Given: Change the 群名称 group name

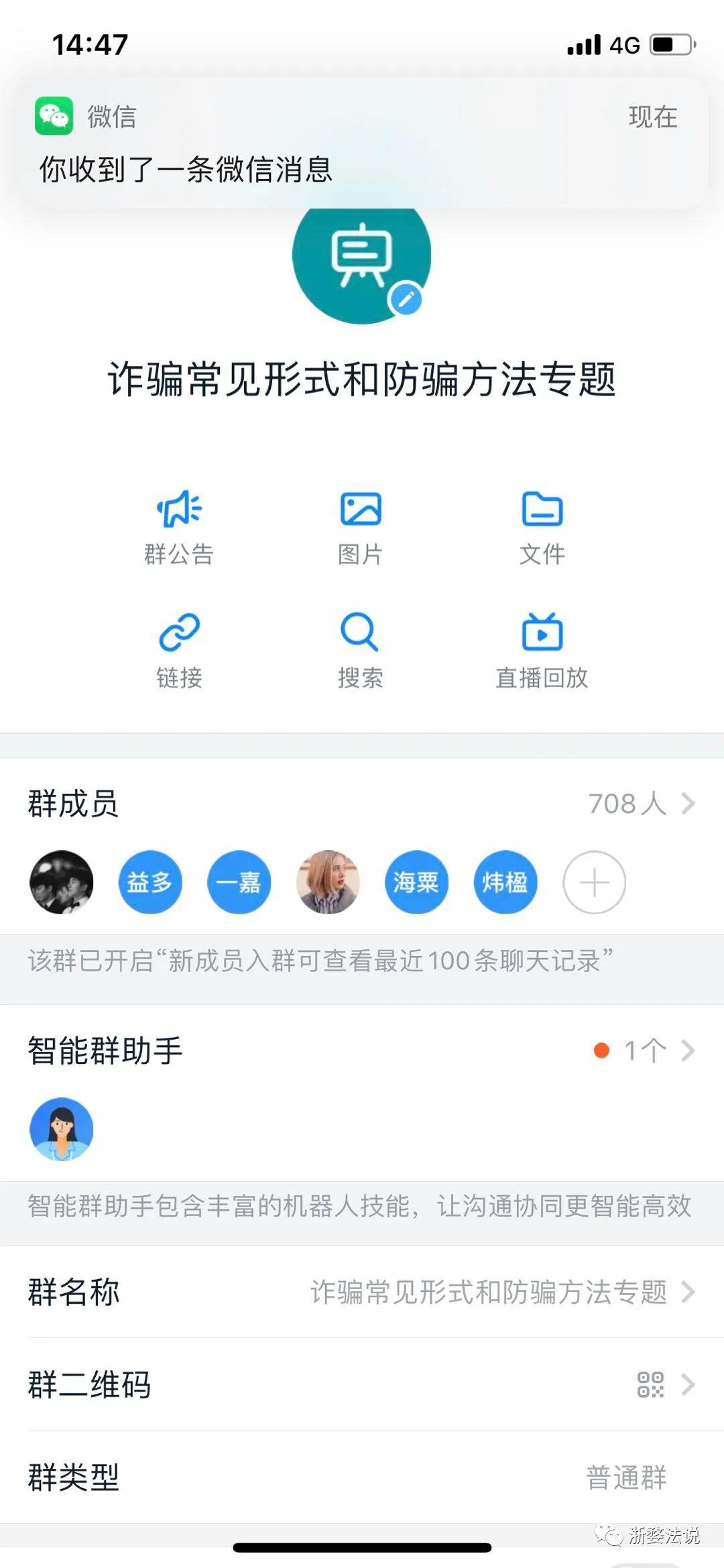Looking at the screenshot, I should (362, 1292).
